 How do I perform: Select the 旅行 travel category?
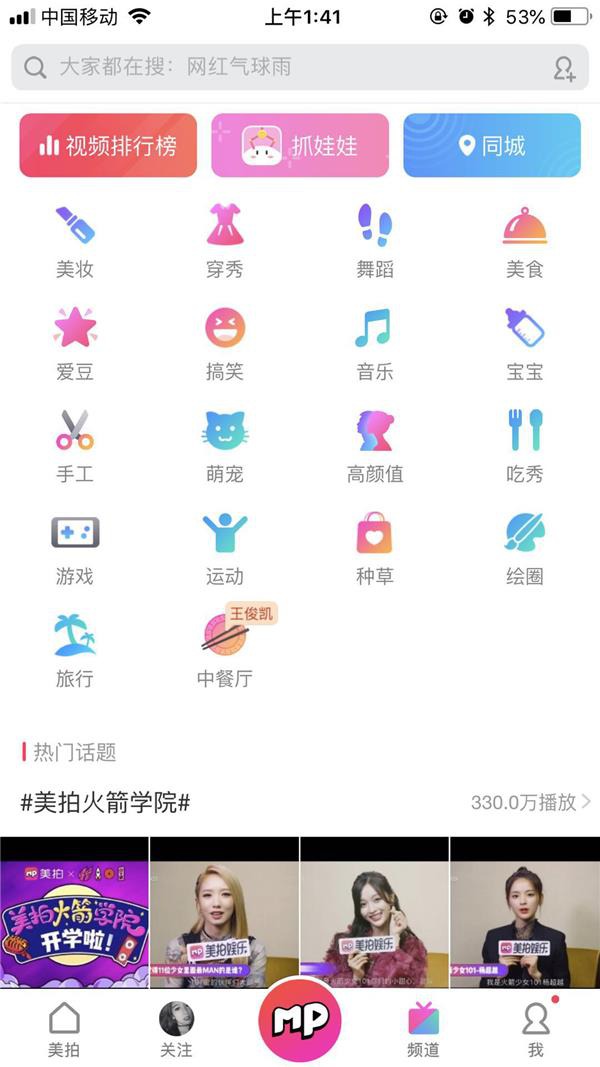click(75, 650)
